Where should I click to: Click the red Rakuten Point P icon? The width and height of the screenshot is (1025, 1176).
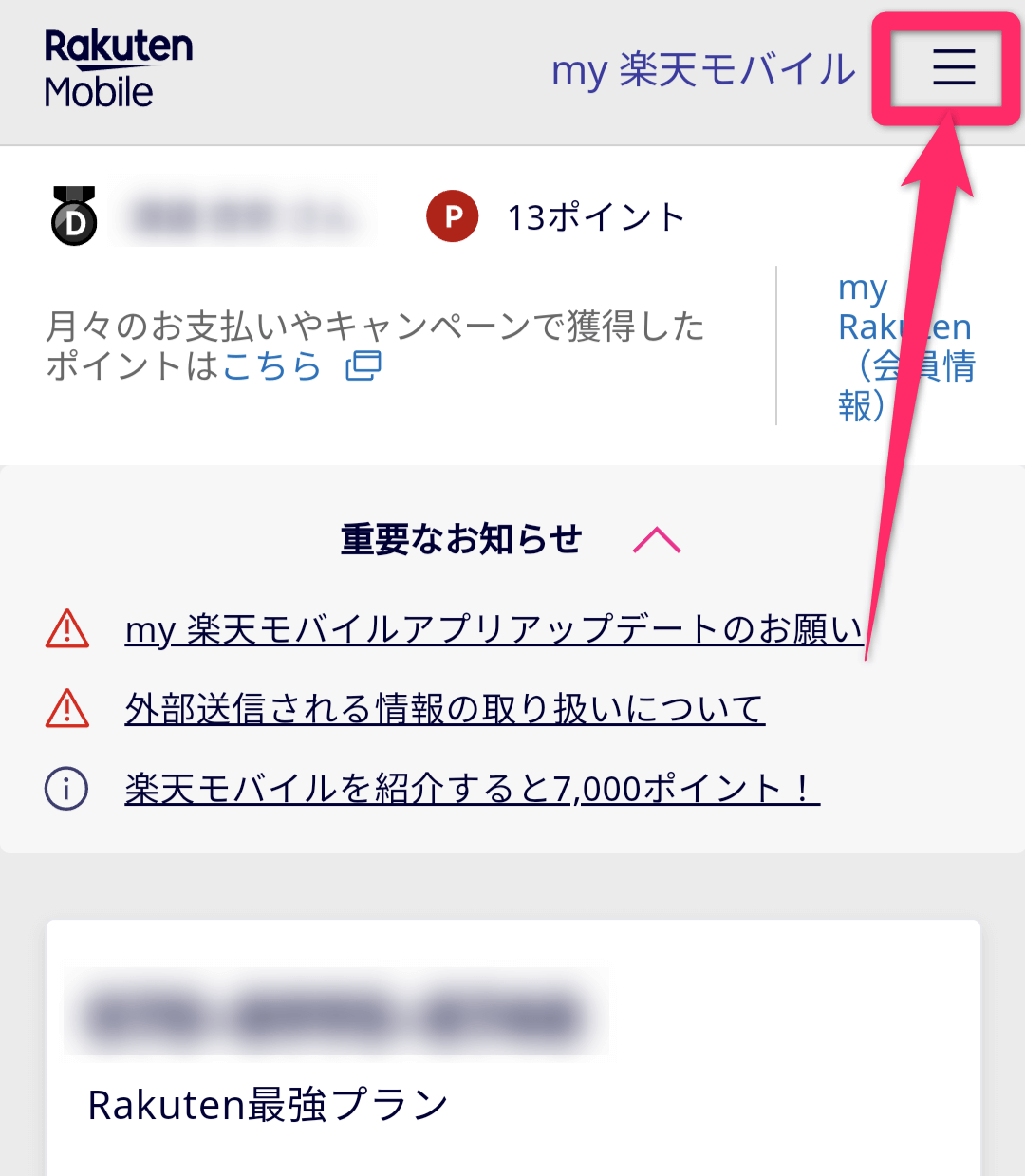(x=453, y=216)
